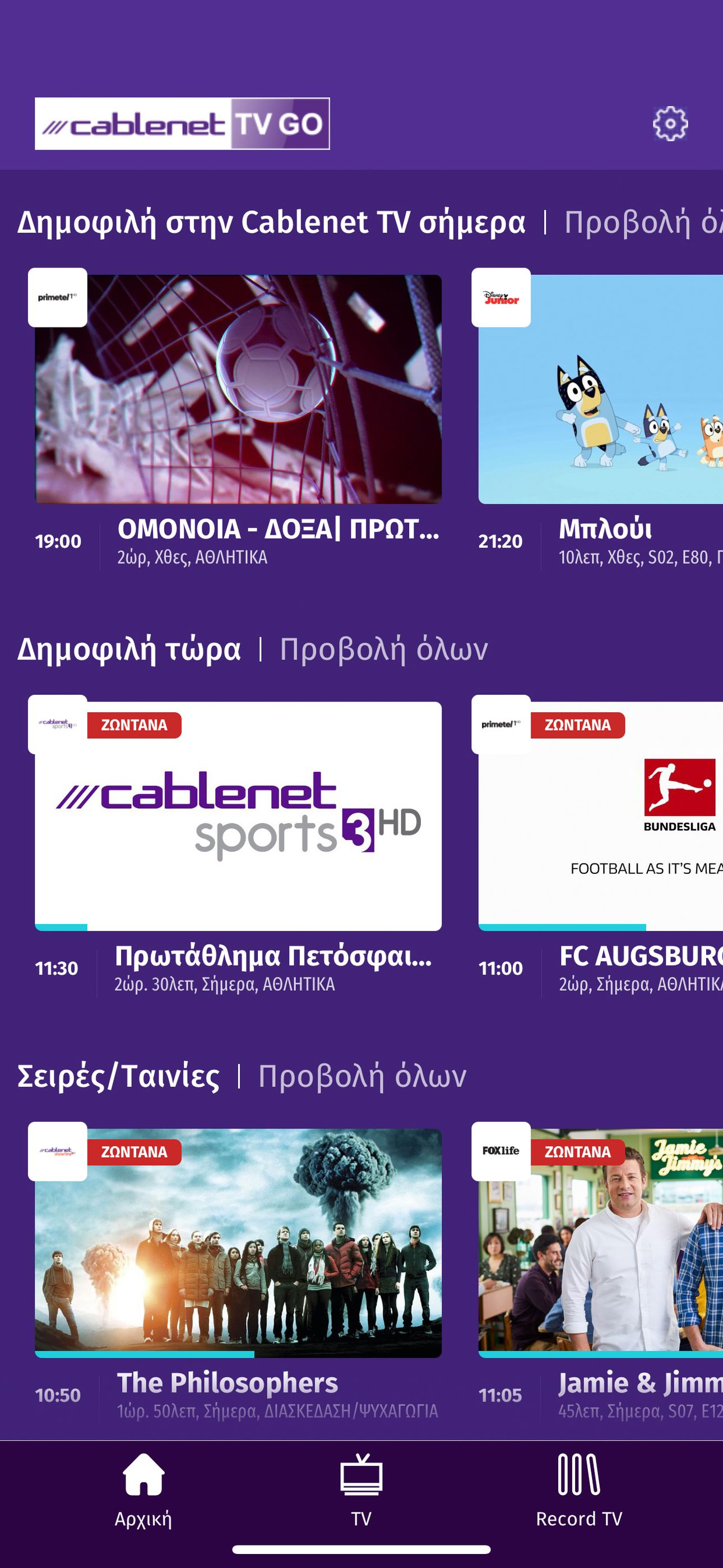Open Προβολή όλων for Σειρές/Ταινίες
The image size is (723, 1568).
362,1076
